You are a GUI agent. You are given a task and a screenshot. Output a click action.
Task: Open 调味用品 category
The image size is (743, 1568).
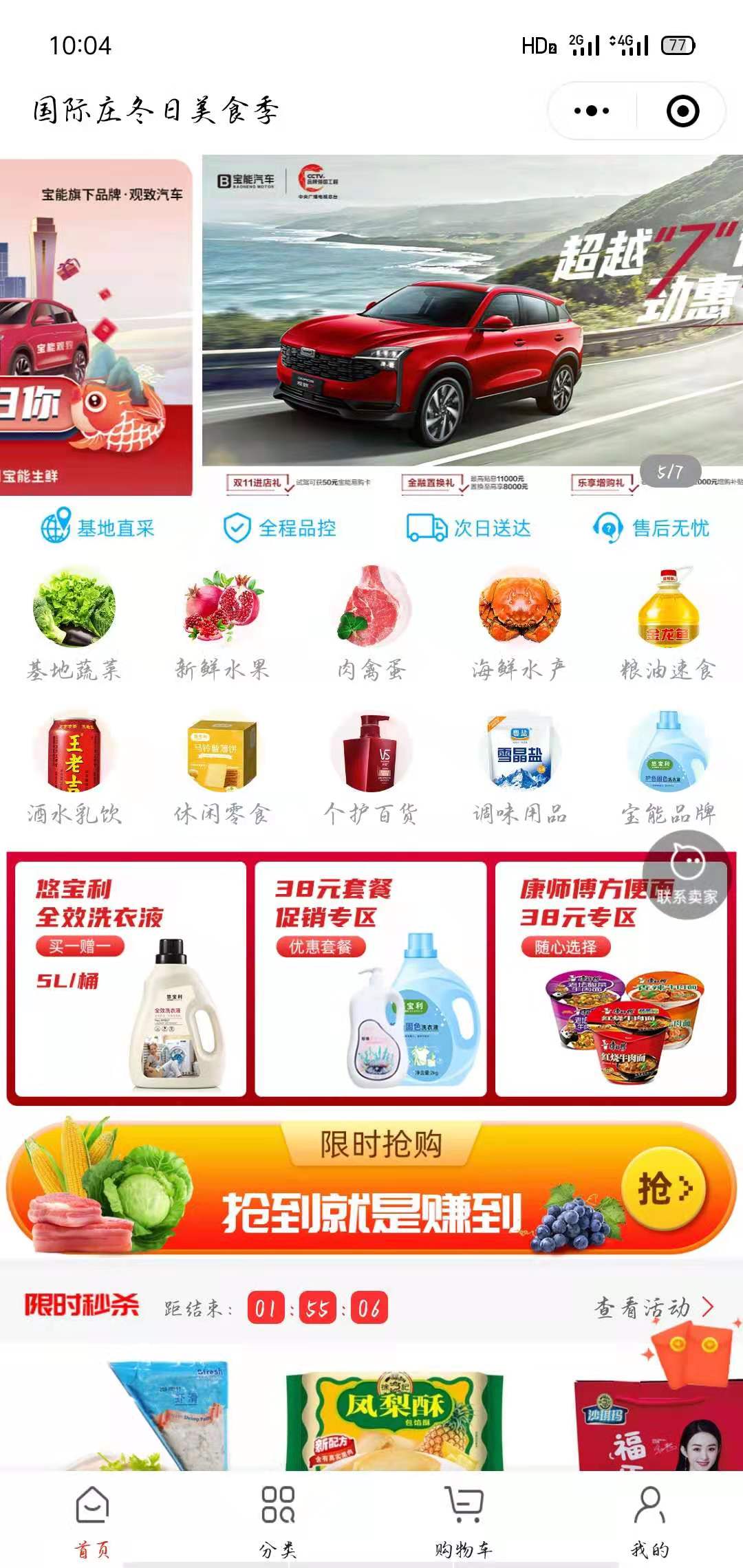pos(519,767)
